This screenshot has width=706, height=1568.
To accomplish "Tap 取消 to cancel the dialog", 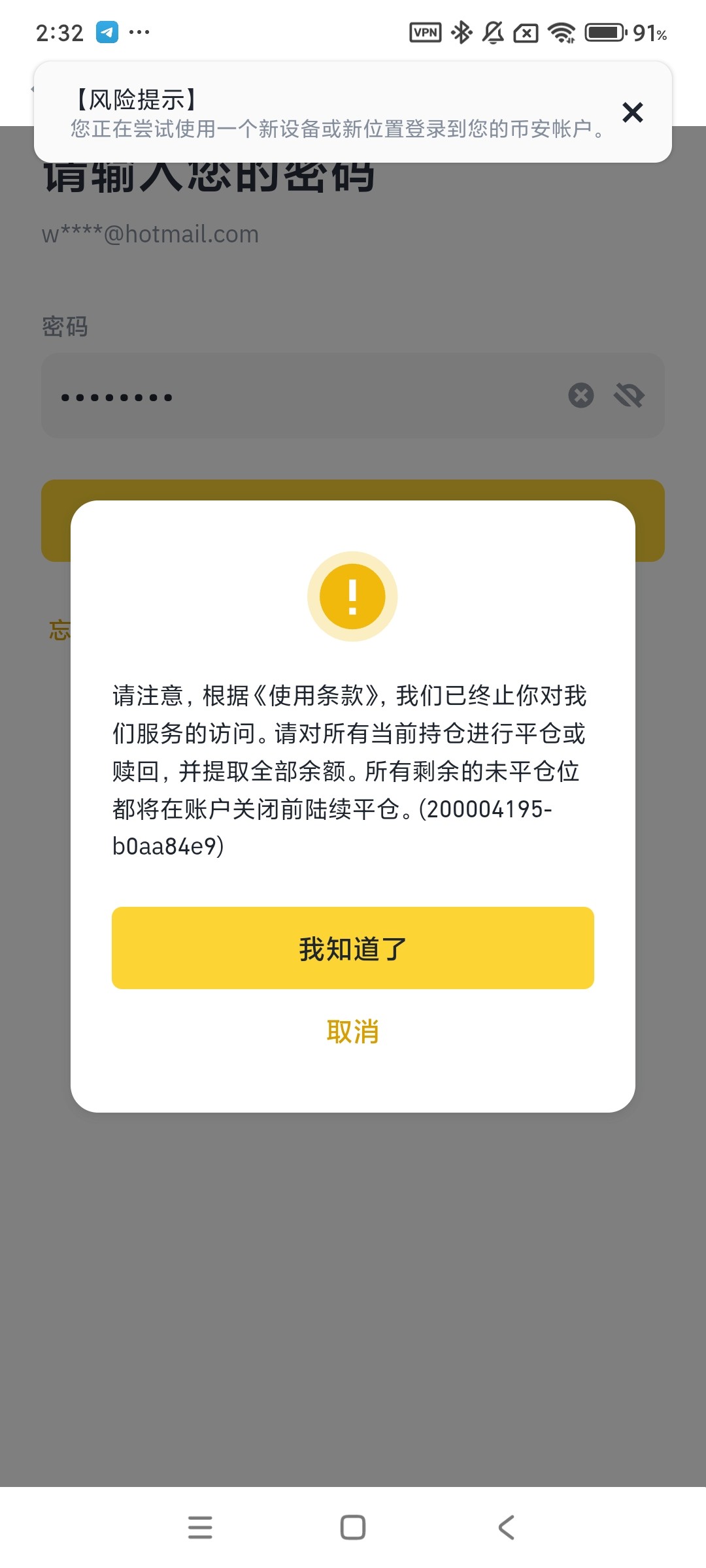I will coord(353,1032).
